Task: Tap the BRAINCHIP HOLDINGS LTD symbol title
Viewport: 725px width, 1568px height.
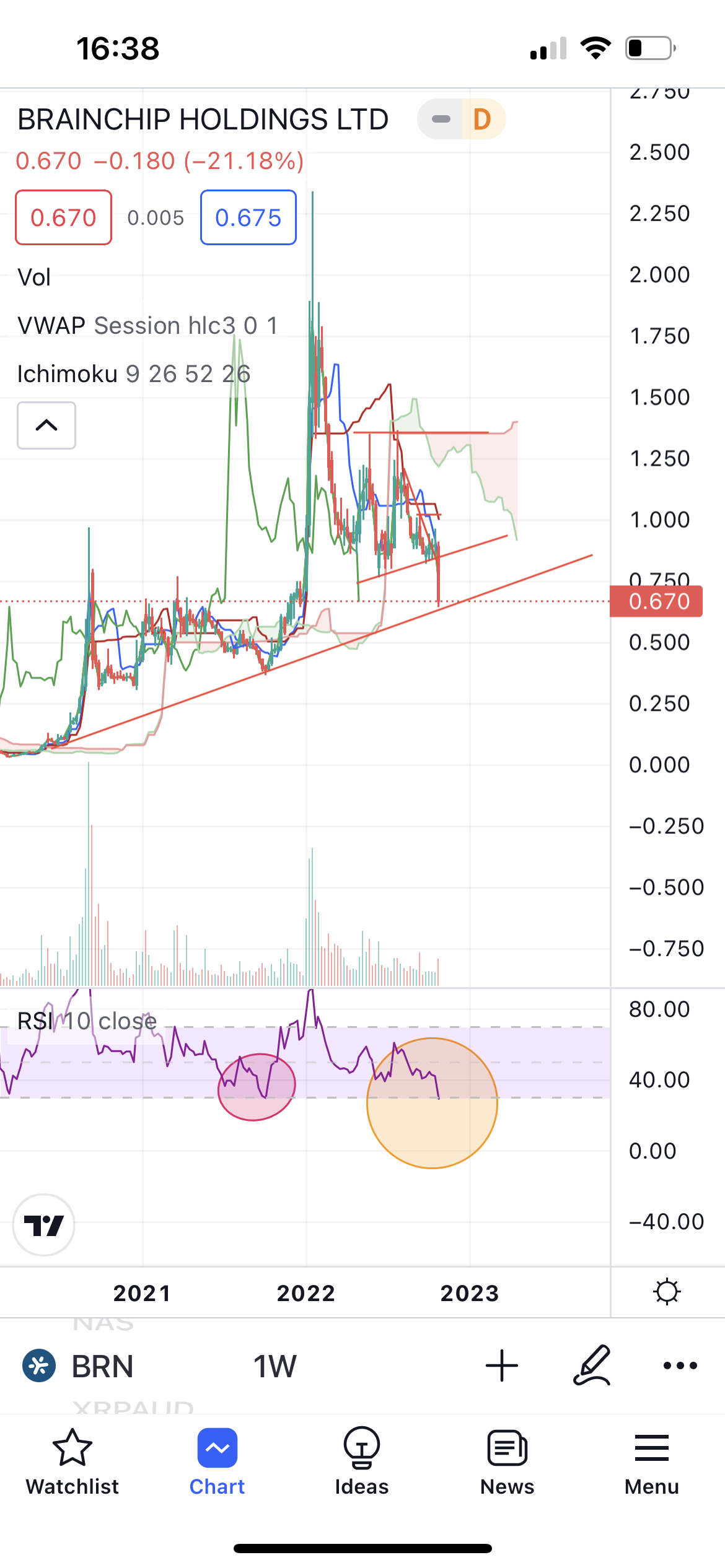Action: point(203,120)
